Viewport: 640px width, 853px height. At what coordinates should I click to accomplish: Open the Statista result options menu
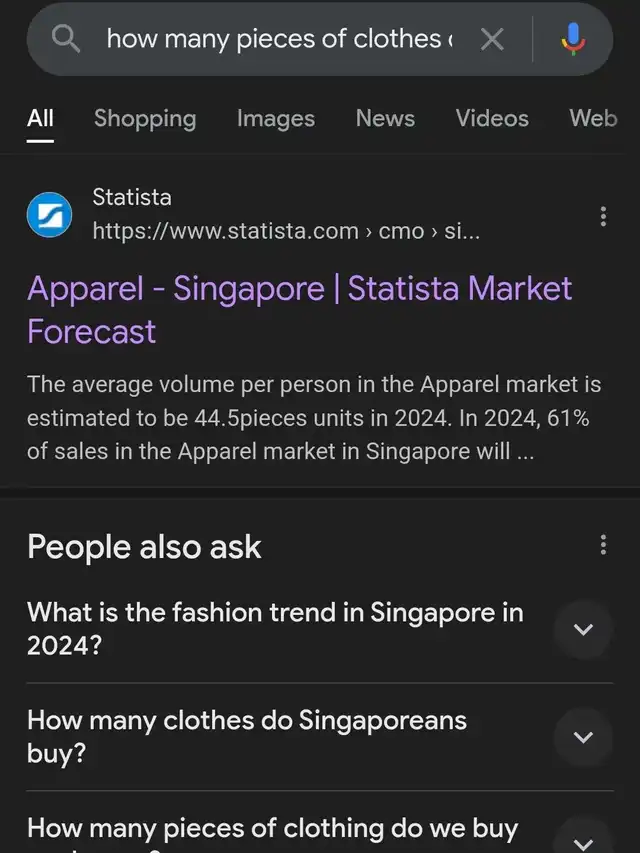click(603, 216)
